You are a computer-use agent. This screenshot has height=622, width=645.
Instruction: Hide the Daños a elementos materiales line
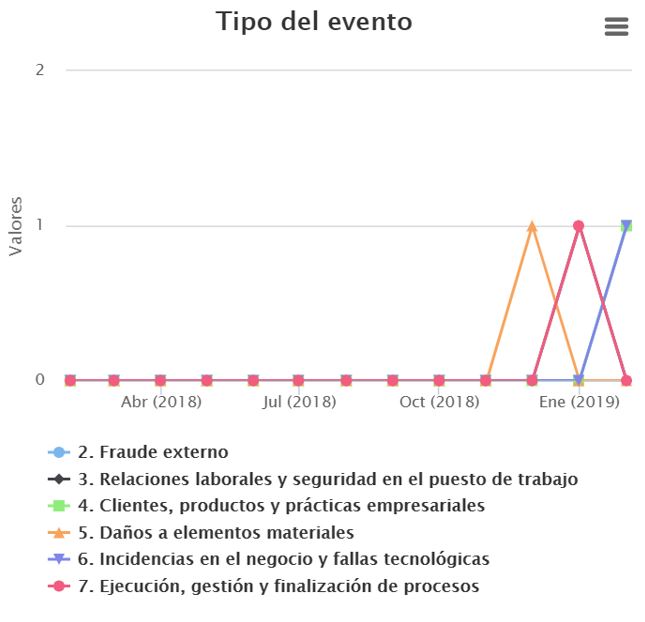coord(215,533)
